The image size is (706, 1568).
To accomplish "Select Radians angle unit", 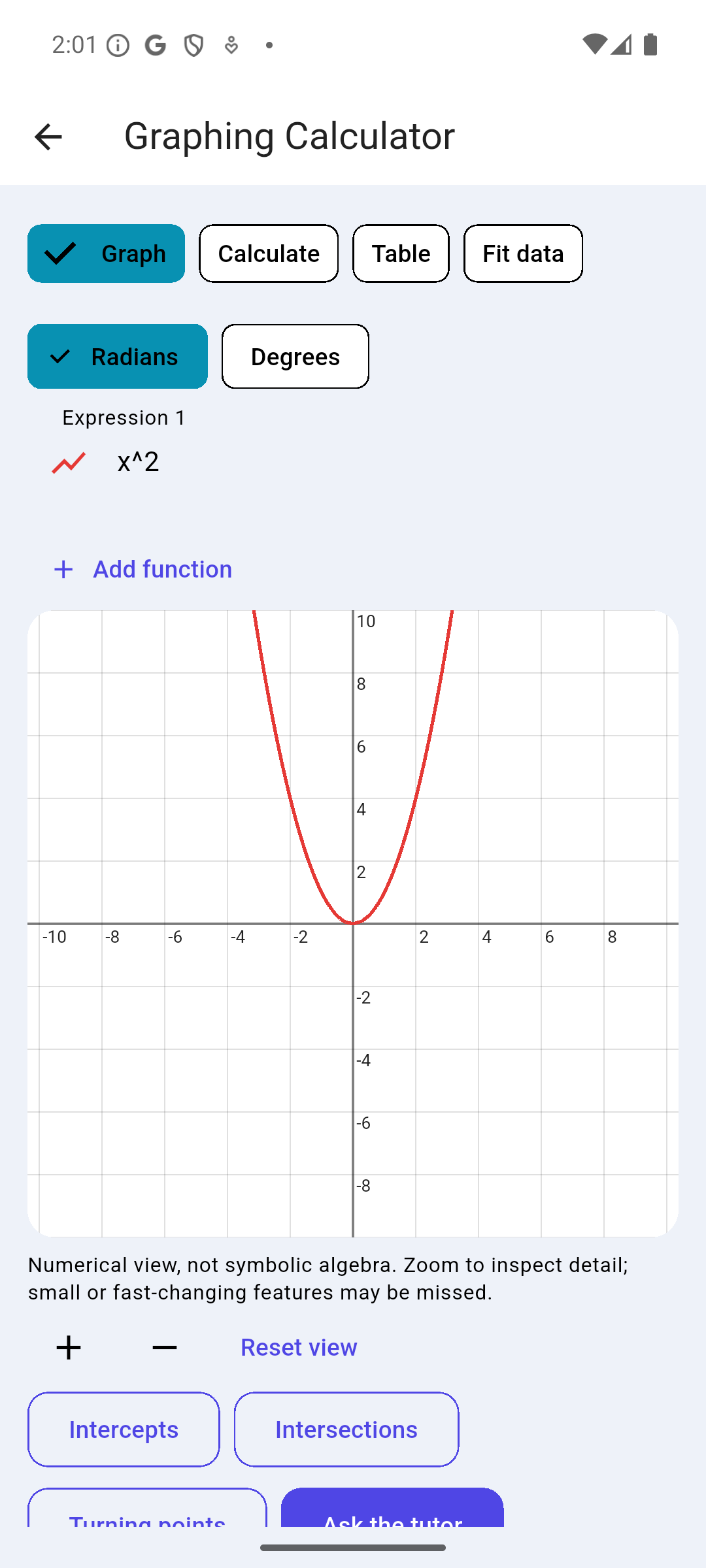I will 118,357.
